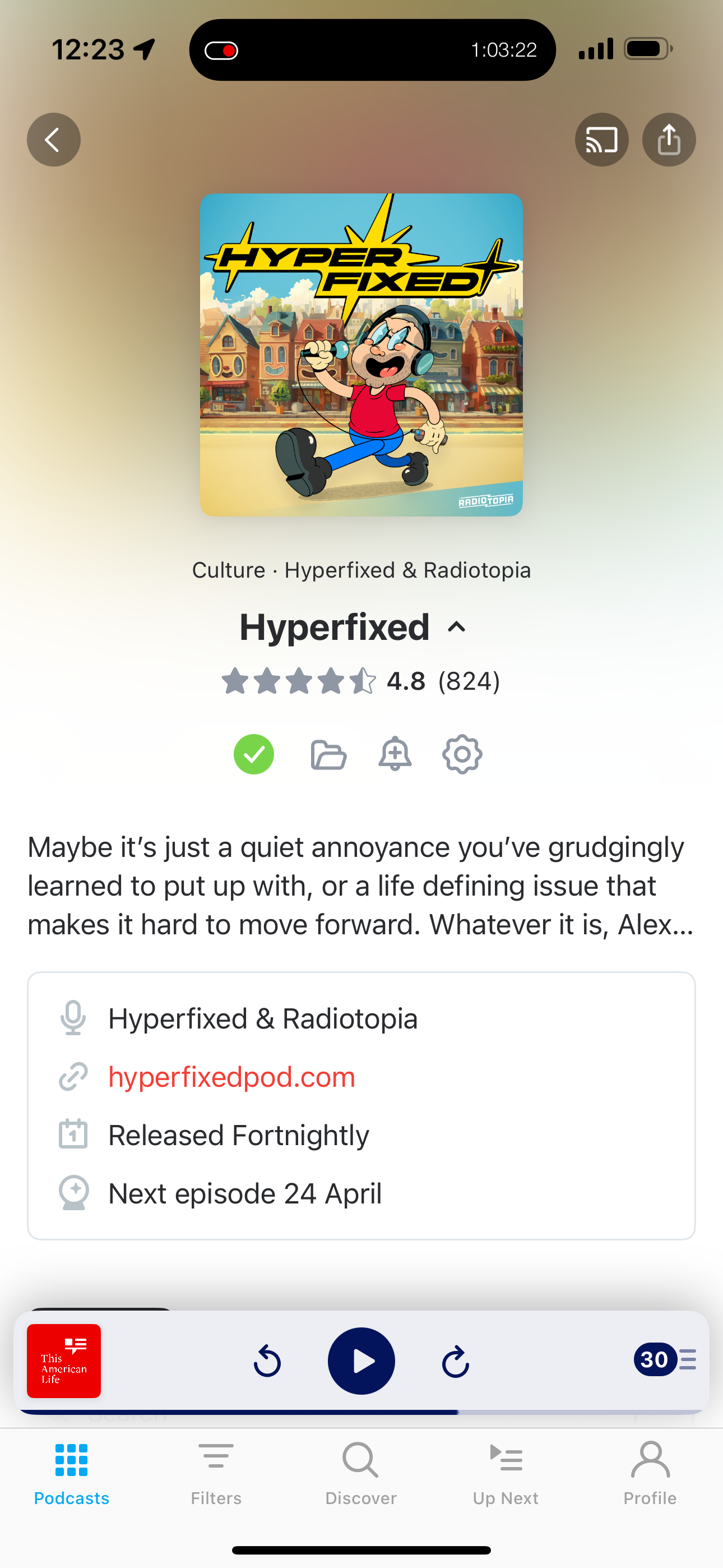Switch to the Up Next tab
Viewport: 723px width, 1568px height.
[506, 1473]
